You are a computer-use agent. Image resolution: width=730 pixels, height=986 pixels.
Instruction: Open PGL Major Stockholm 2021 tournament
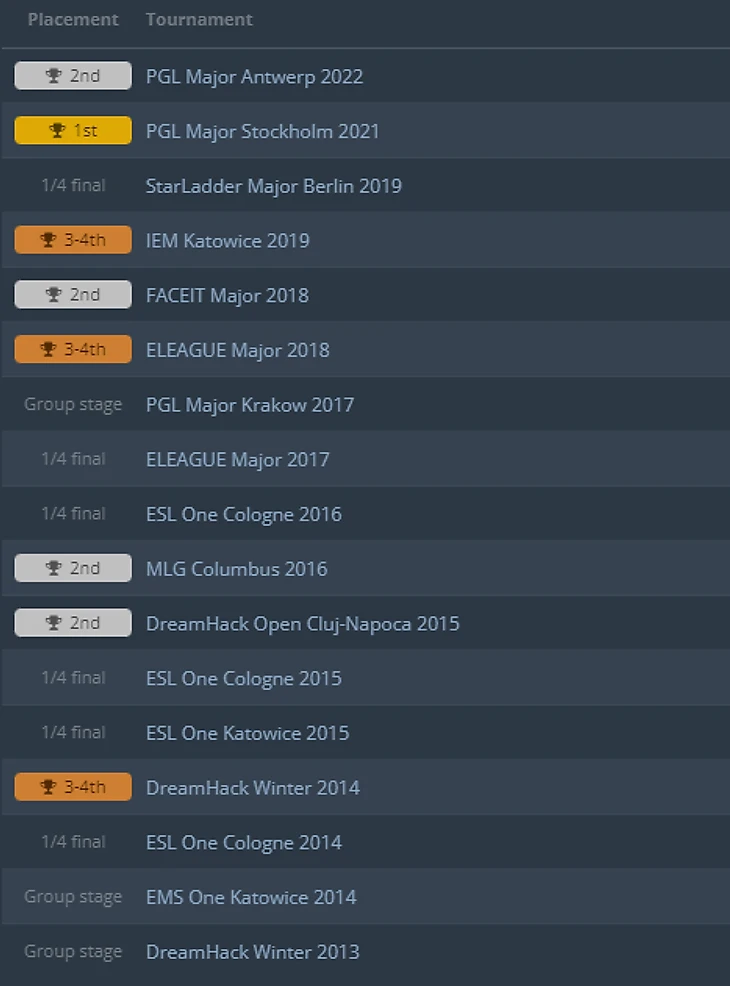[262, 131]
